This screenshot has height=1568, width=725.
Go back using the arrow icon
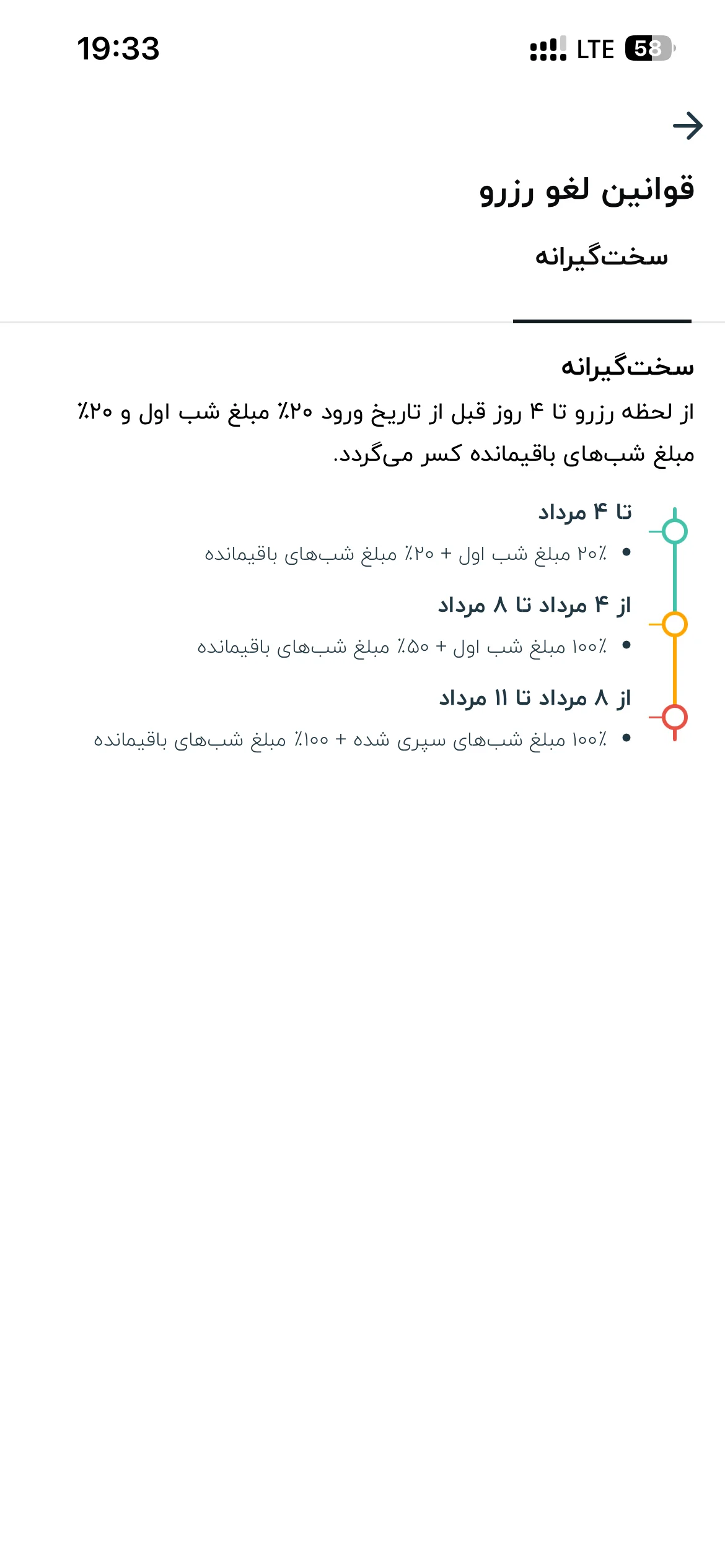point(687,126)
